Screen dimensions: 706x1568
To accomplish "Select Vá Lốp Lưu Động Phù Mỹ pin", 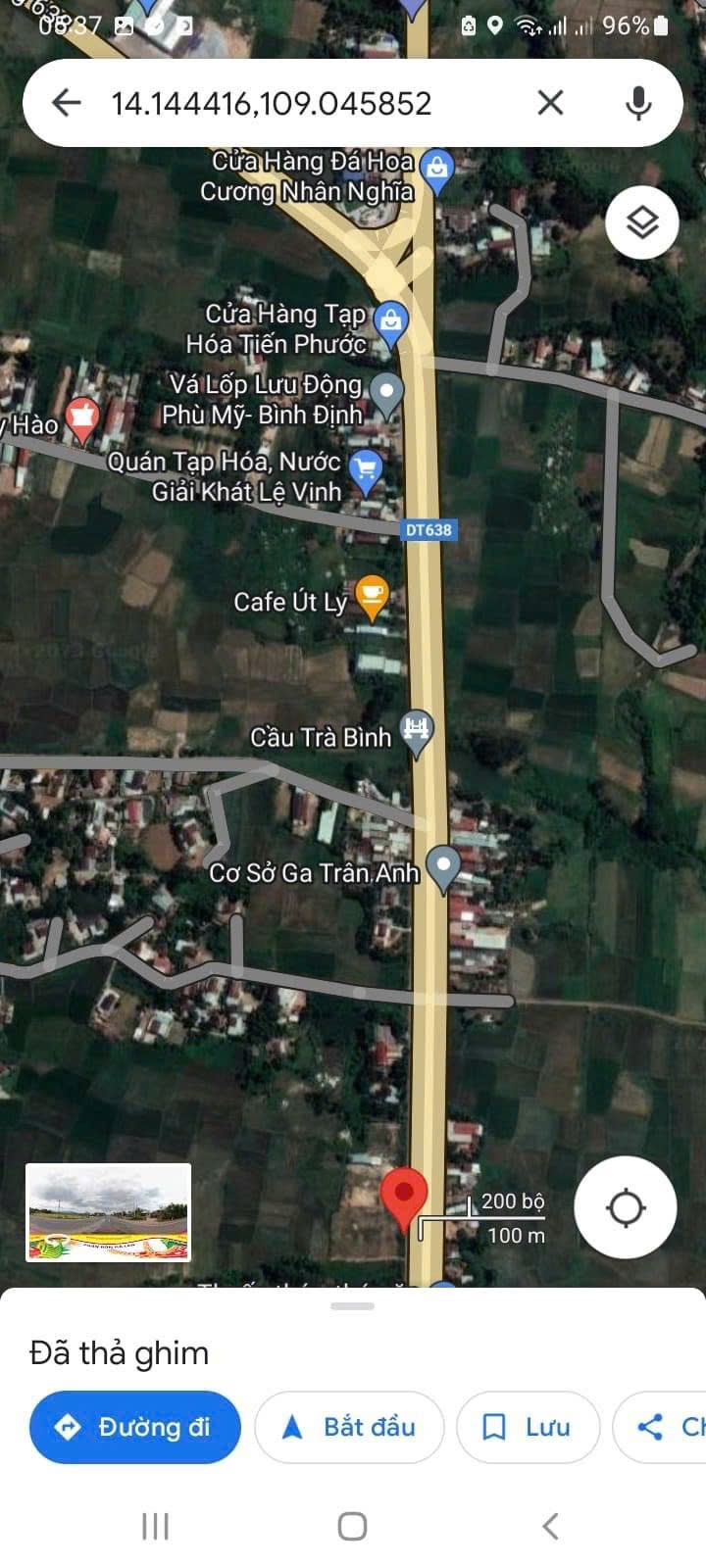I will tap(387, 392).
